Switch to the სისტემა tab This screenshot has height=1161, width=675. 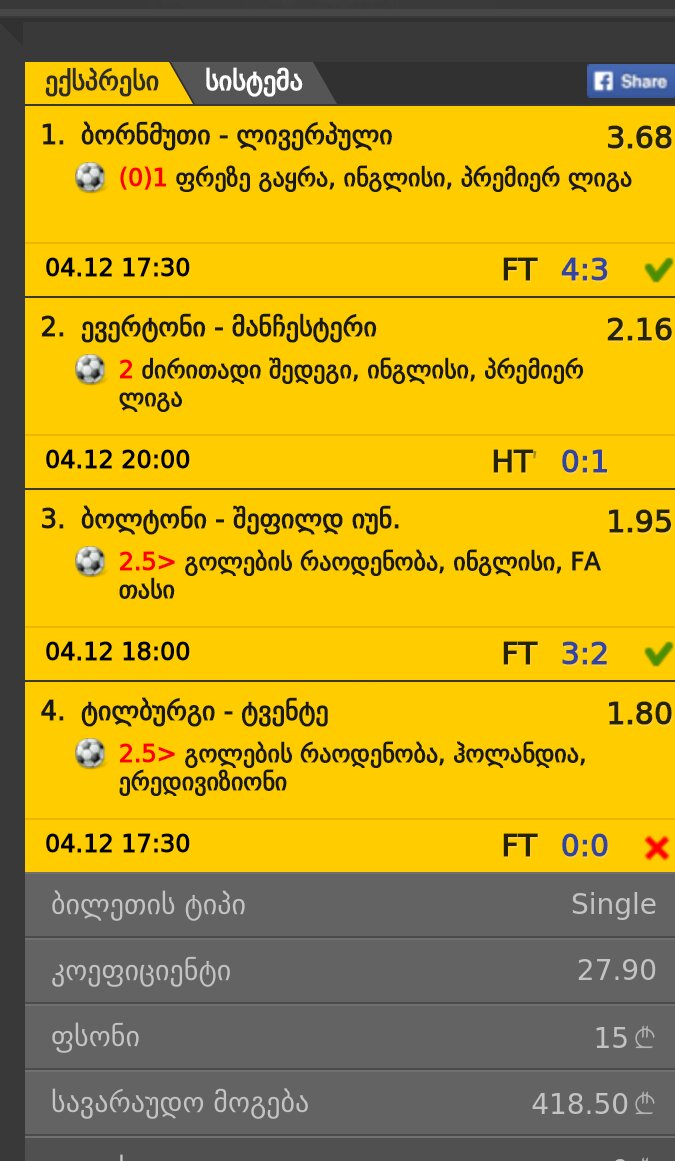click(253, 83)
